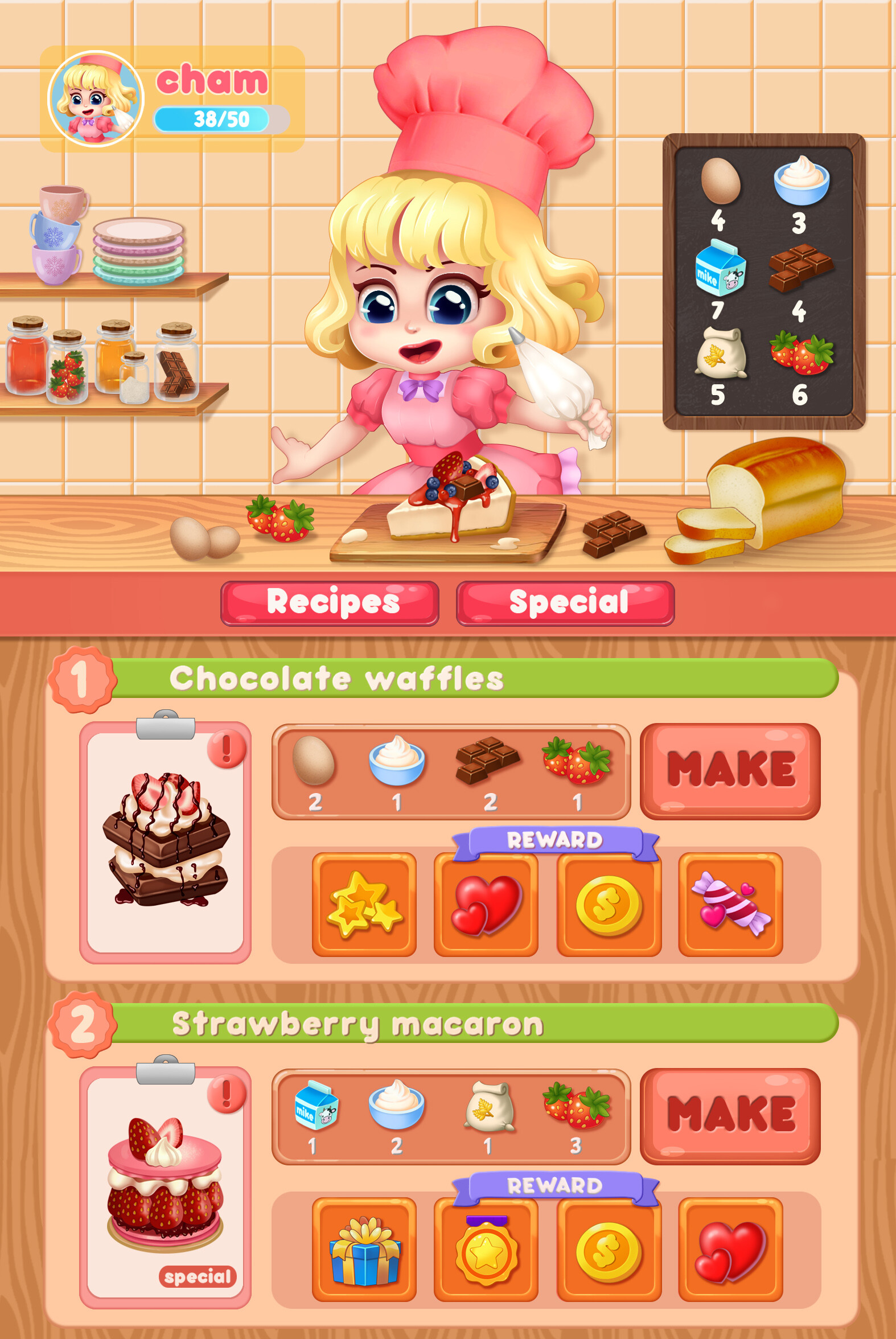Make the Strawberry macaron recipe

[730, 1115]
